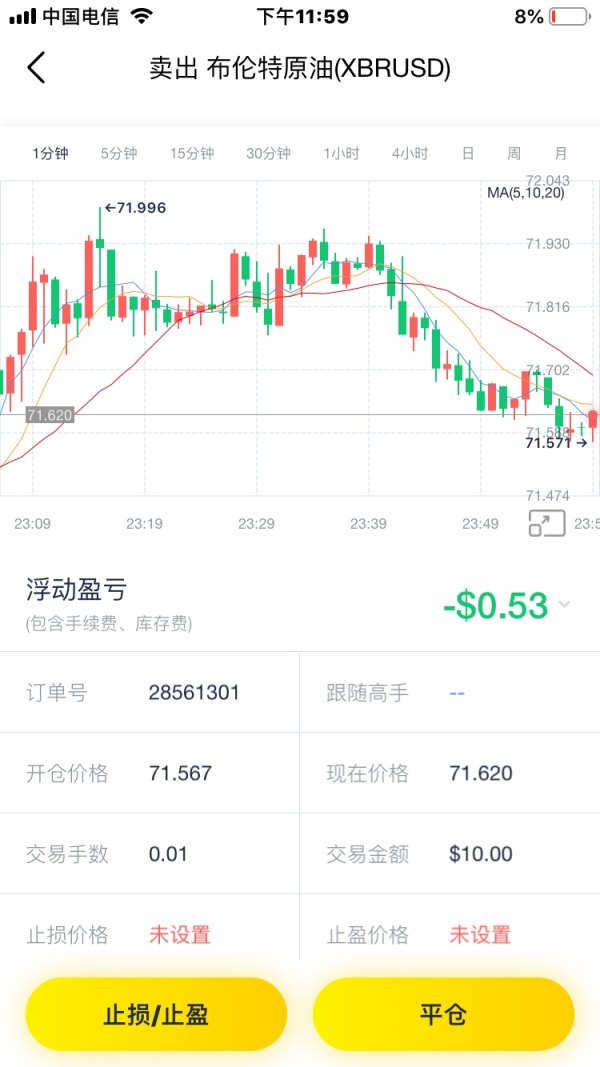The image size is (600, 1067).
Task: Select the 15分钟 chart interval
Action: 192,153
